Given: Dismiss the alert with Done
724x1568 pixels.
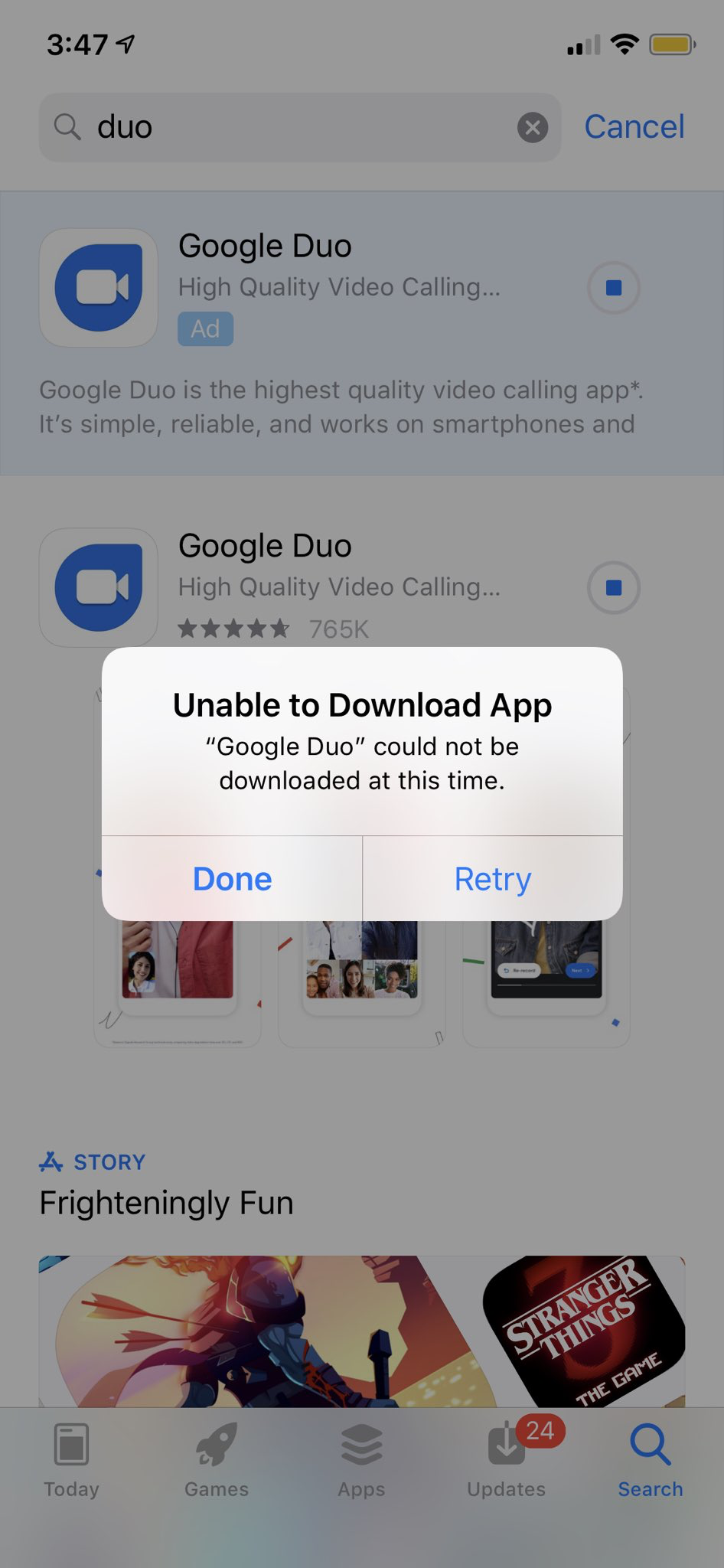Looking at the screenshot, I should [232, 879].
